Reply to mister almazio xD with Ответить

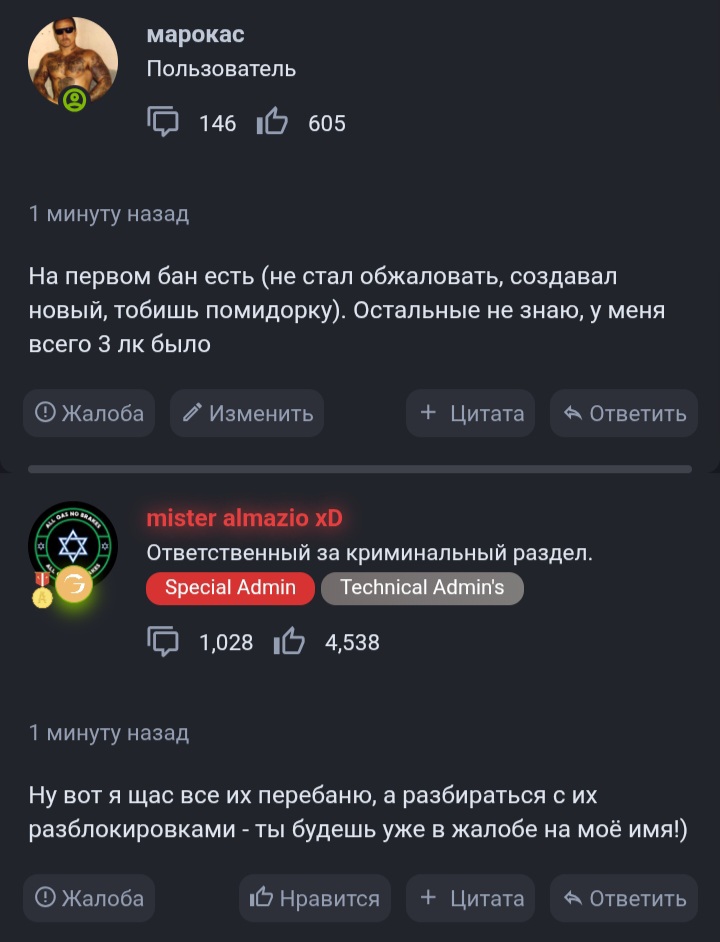coord(624,898)
